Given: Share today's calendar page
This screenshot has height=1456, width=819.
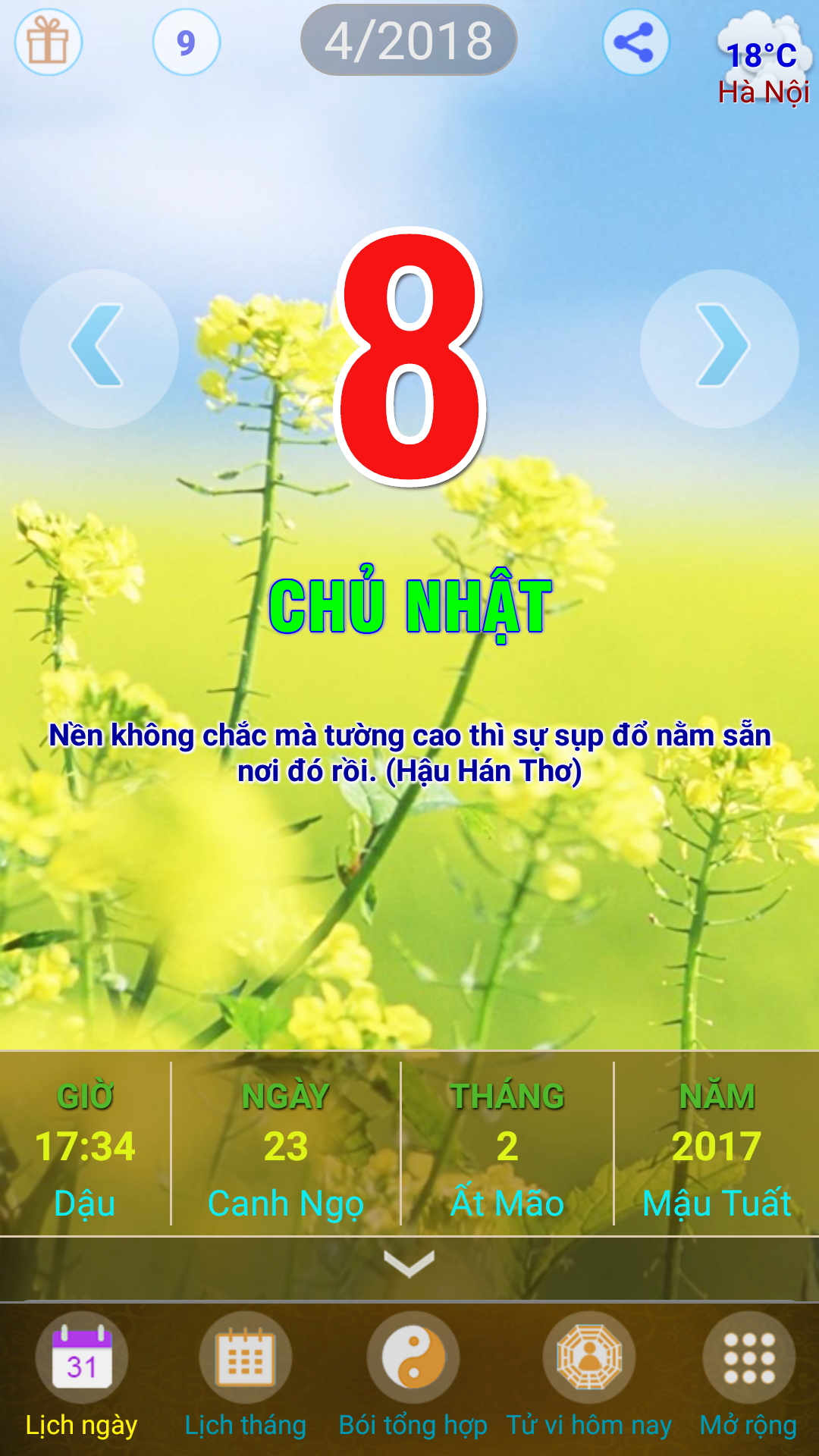Looking at the screenshot, I should pyautogui.click(x=635, y=42).
